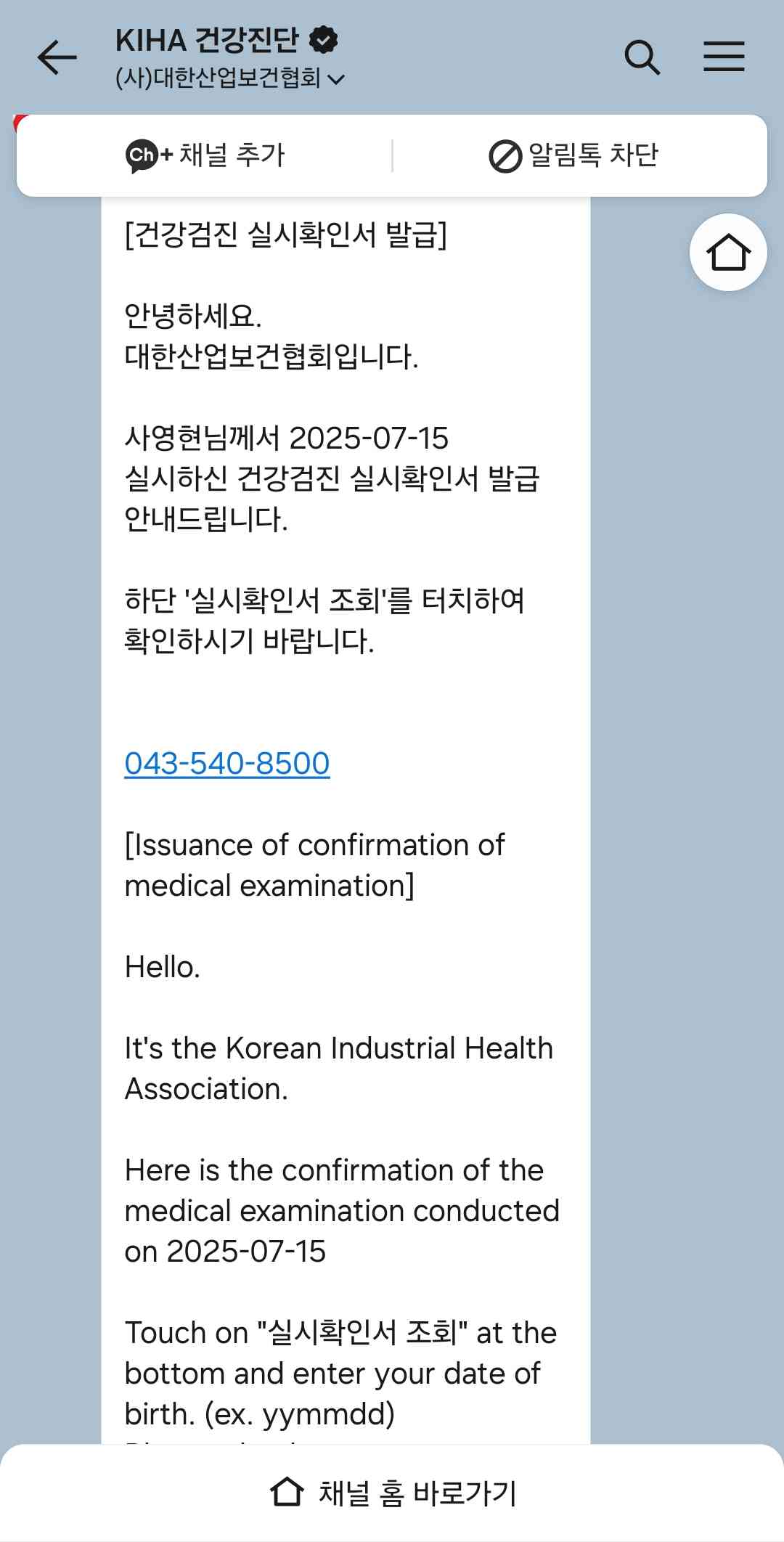Call the 043-540-8500 phone link
The image size is (784, 1542).
227,763
